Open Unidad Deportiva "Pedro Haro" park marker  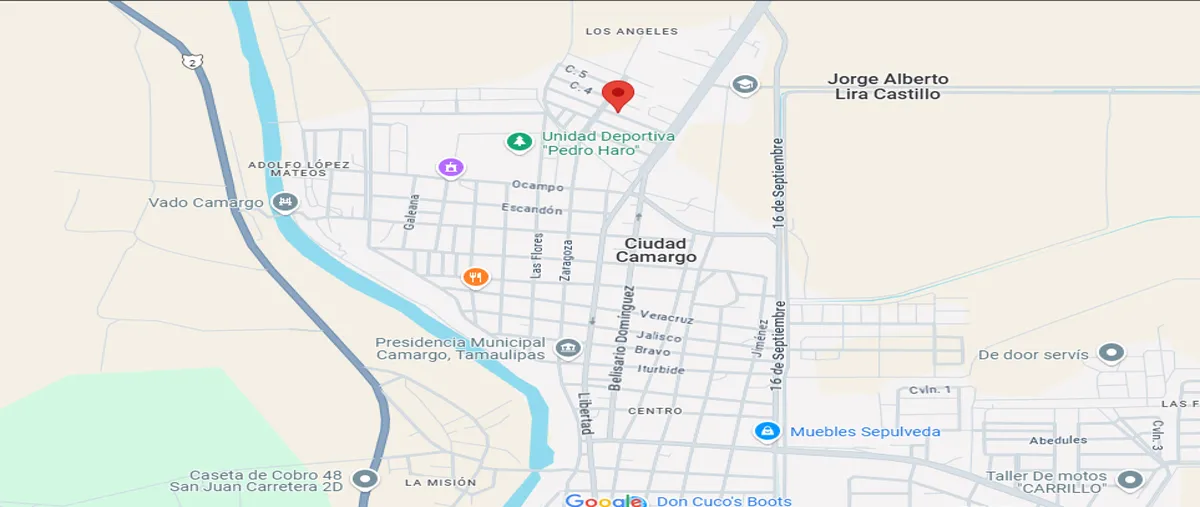tap(518, 143)
